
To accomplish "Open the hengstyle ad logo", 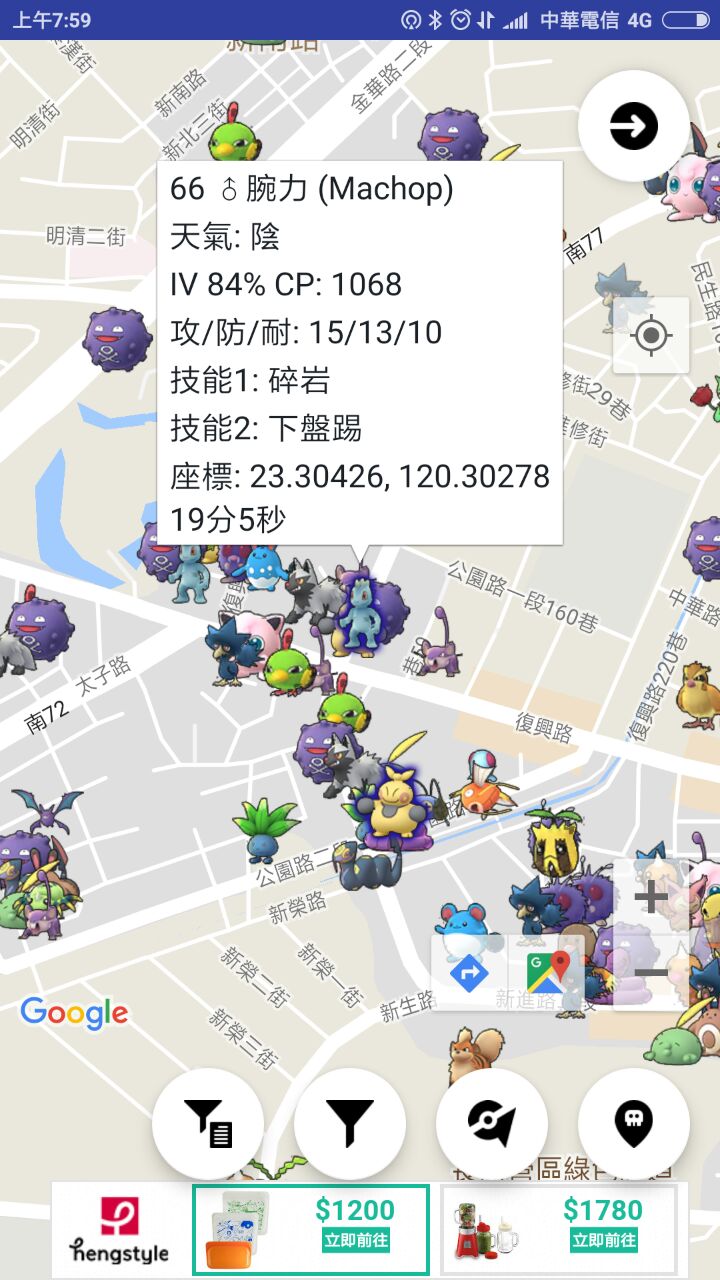I will [x=120, y=1230].
